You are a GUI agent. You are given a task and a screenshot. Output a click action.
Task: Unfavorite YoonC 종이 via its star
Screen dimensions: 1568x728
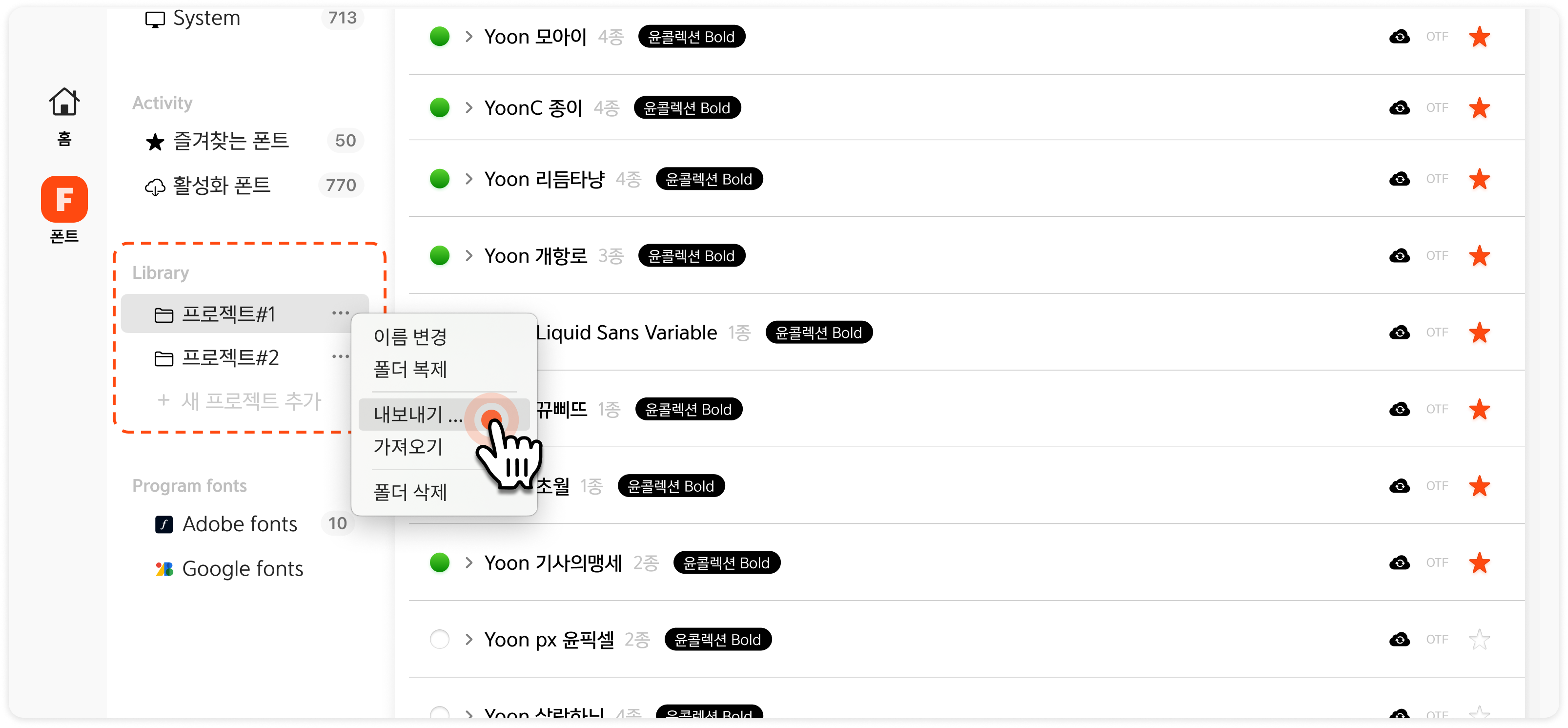click(x=1479, y=108)
